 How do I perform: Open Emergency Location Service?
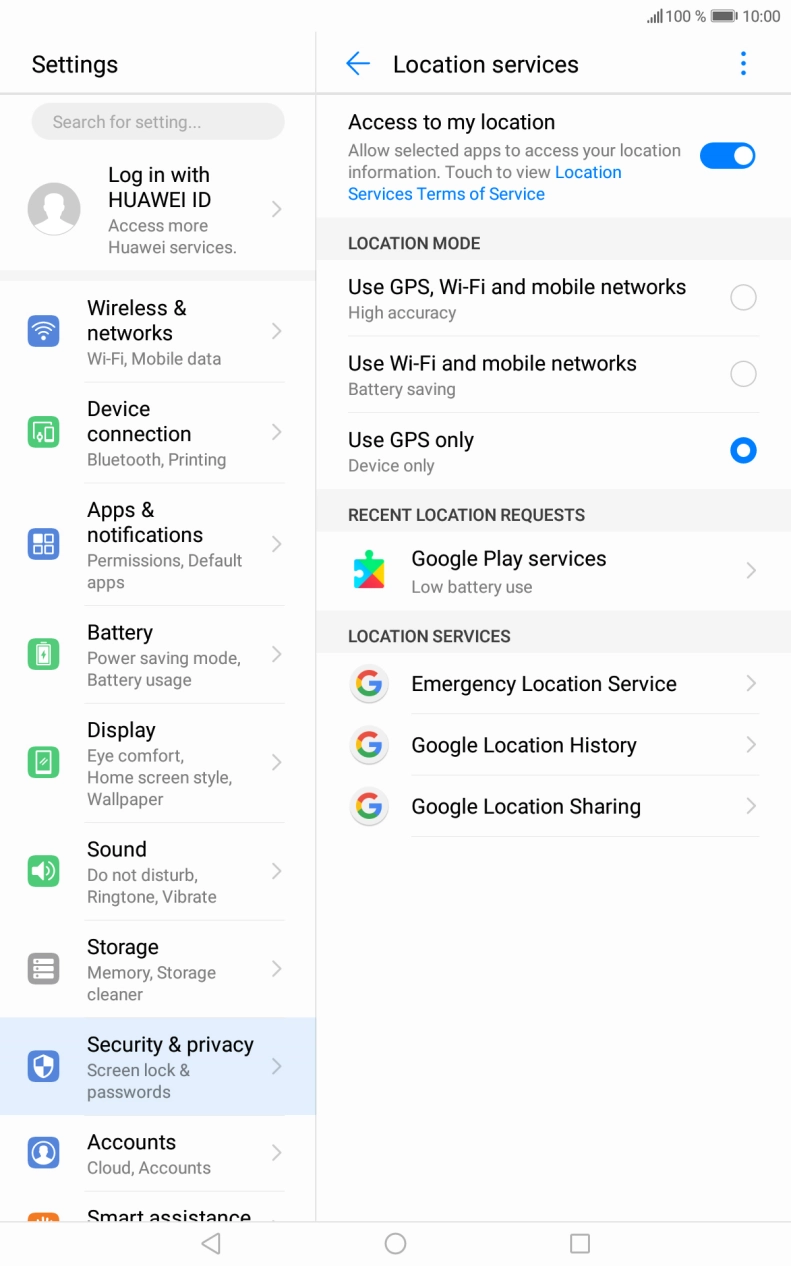[543, 684]
